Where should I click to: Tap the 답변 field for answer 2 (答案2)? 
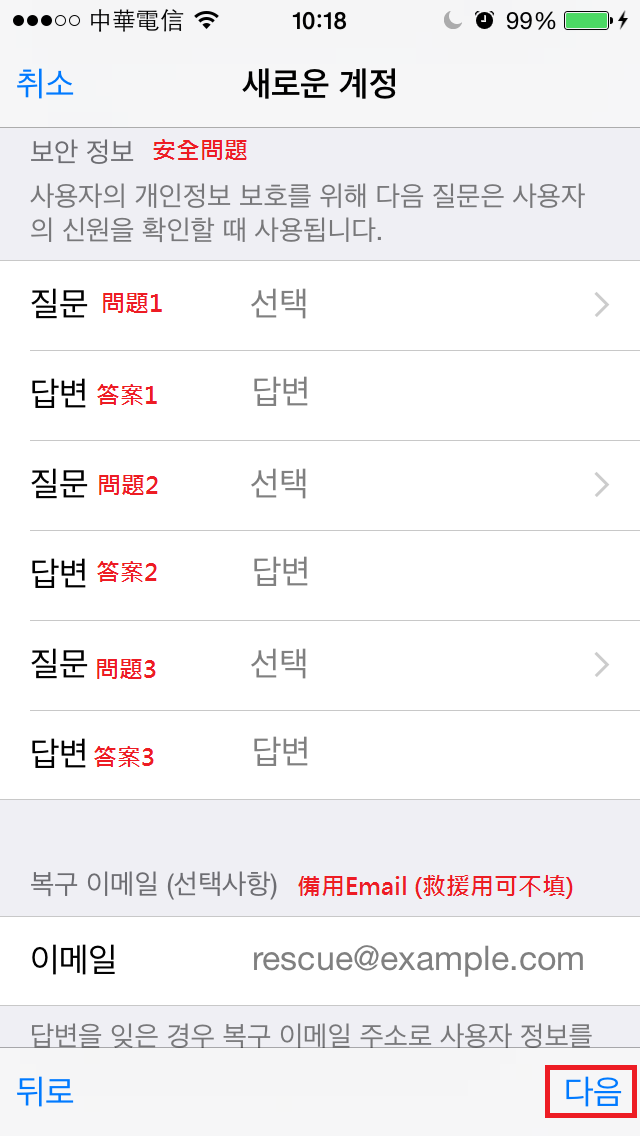320,575
